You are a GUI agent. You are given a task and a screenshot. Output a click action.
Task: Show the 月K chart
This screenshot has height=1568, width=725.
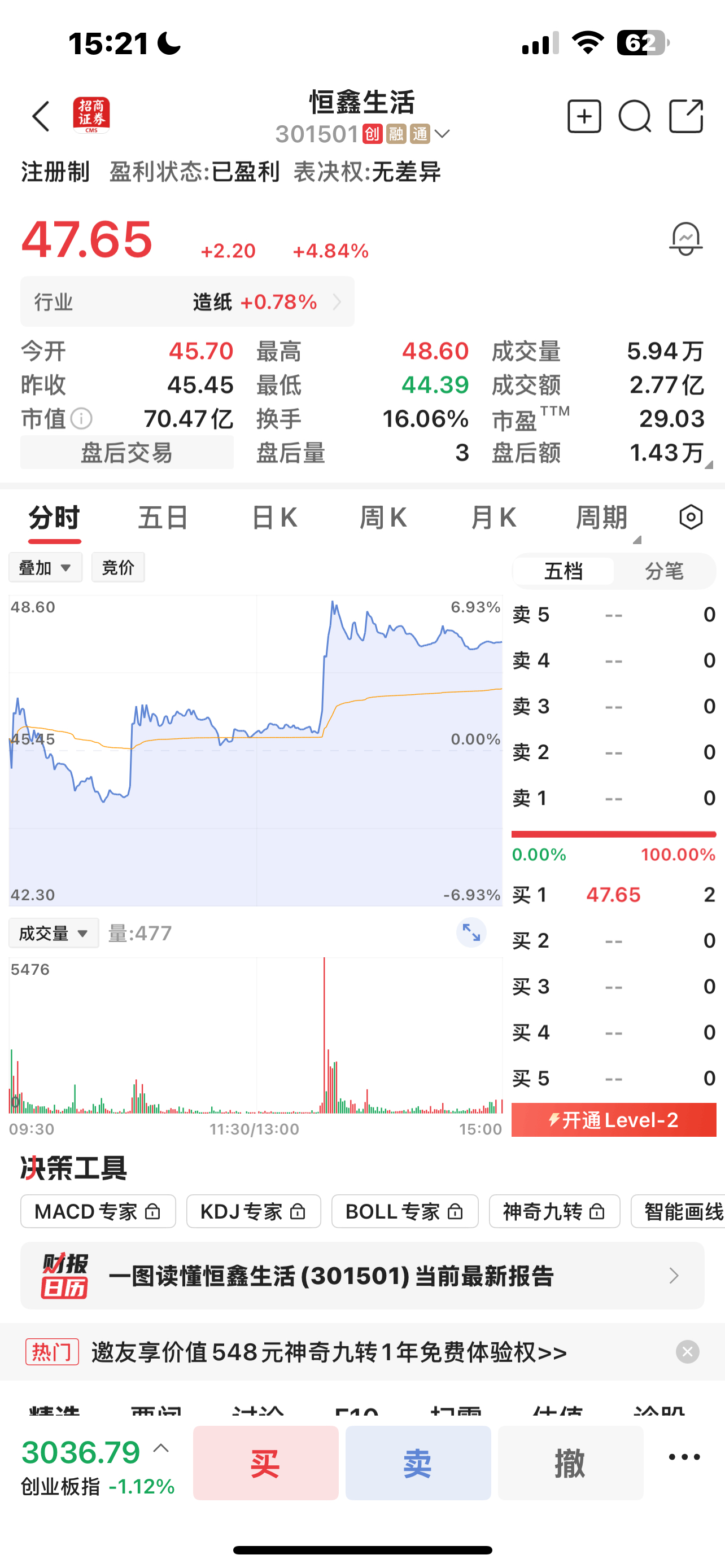pos(493,518)
